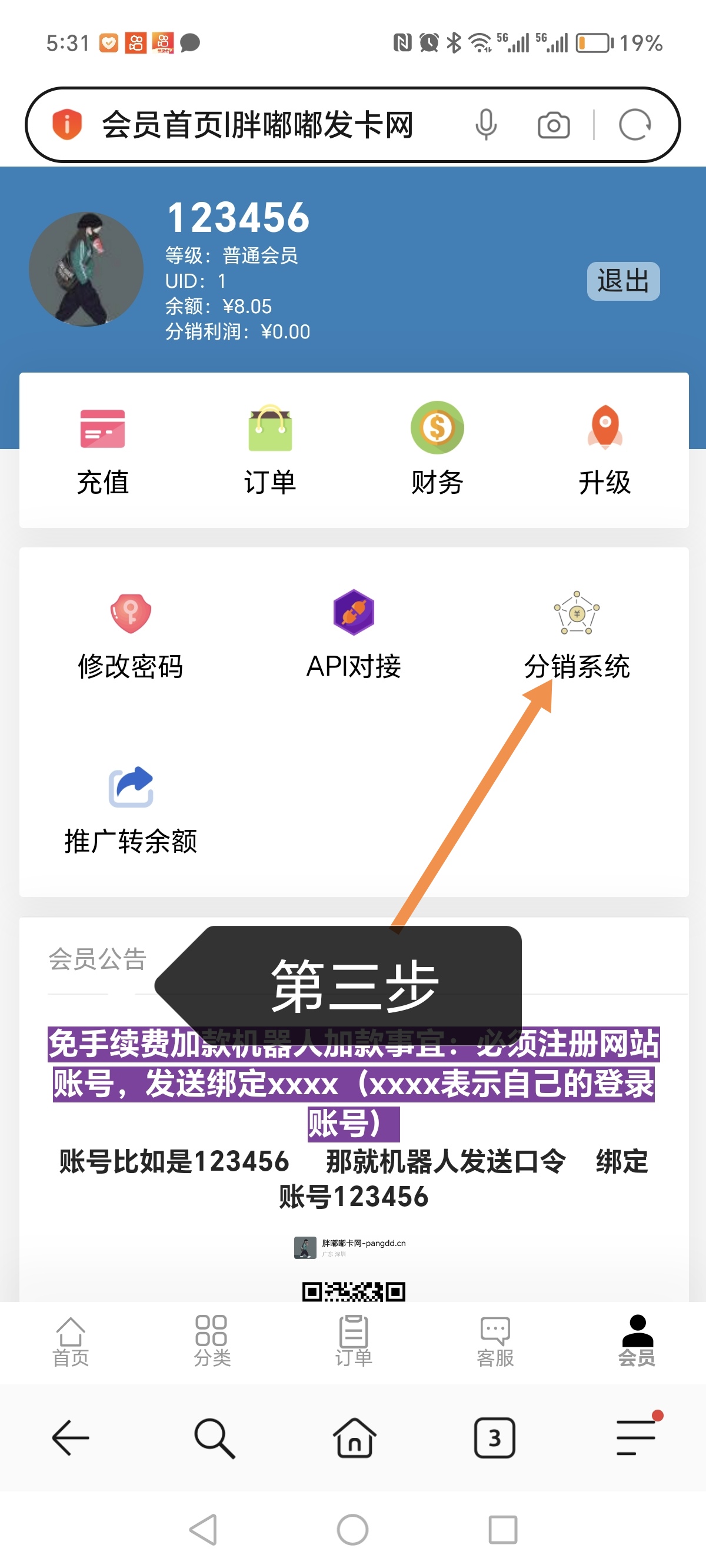Screen dimensions: 706x1568
Task: Switch to the 订单 bottom tab
Action: [x=354, y=1341]
